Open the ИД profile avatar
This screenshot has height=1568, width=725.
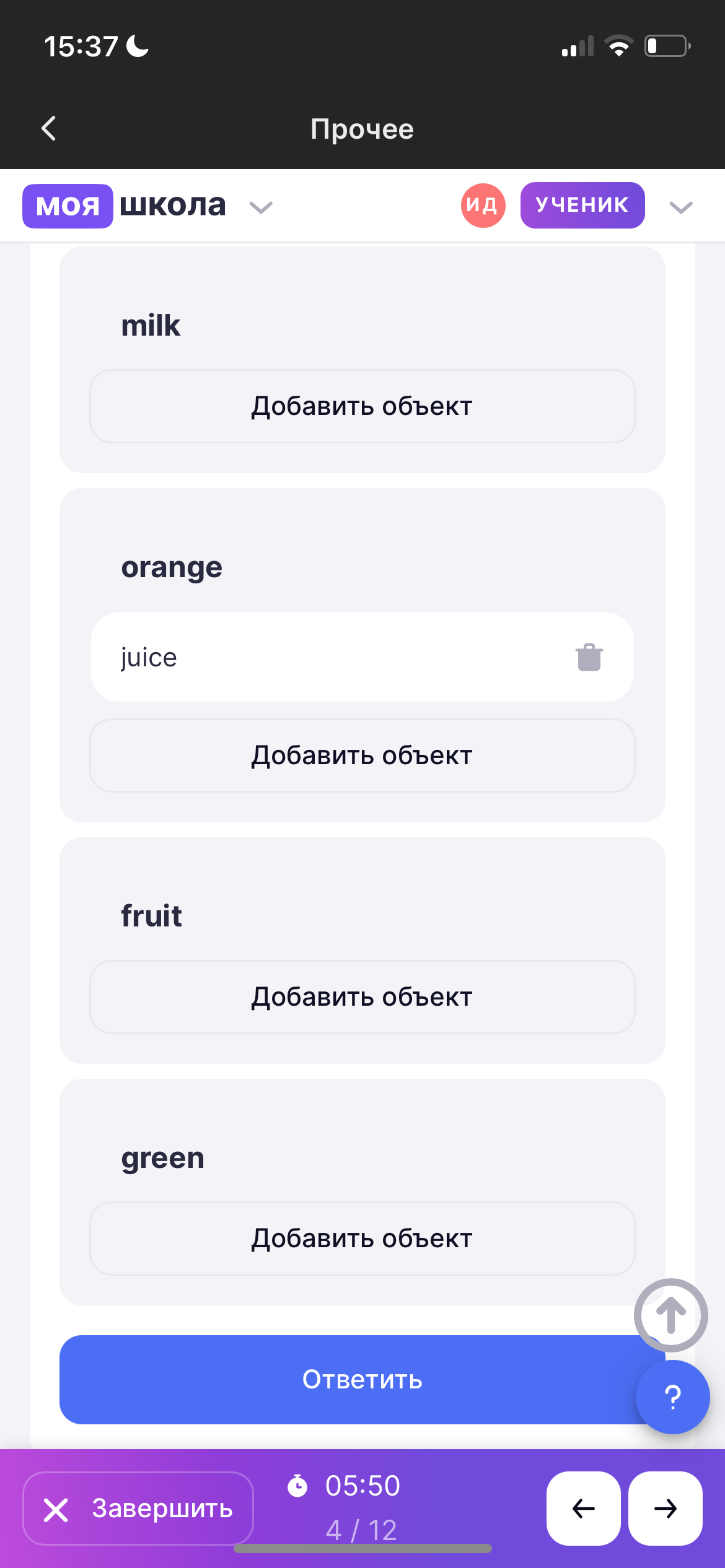point(483,206)
